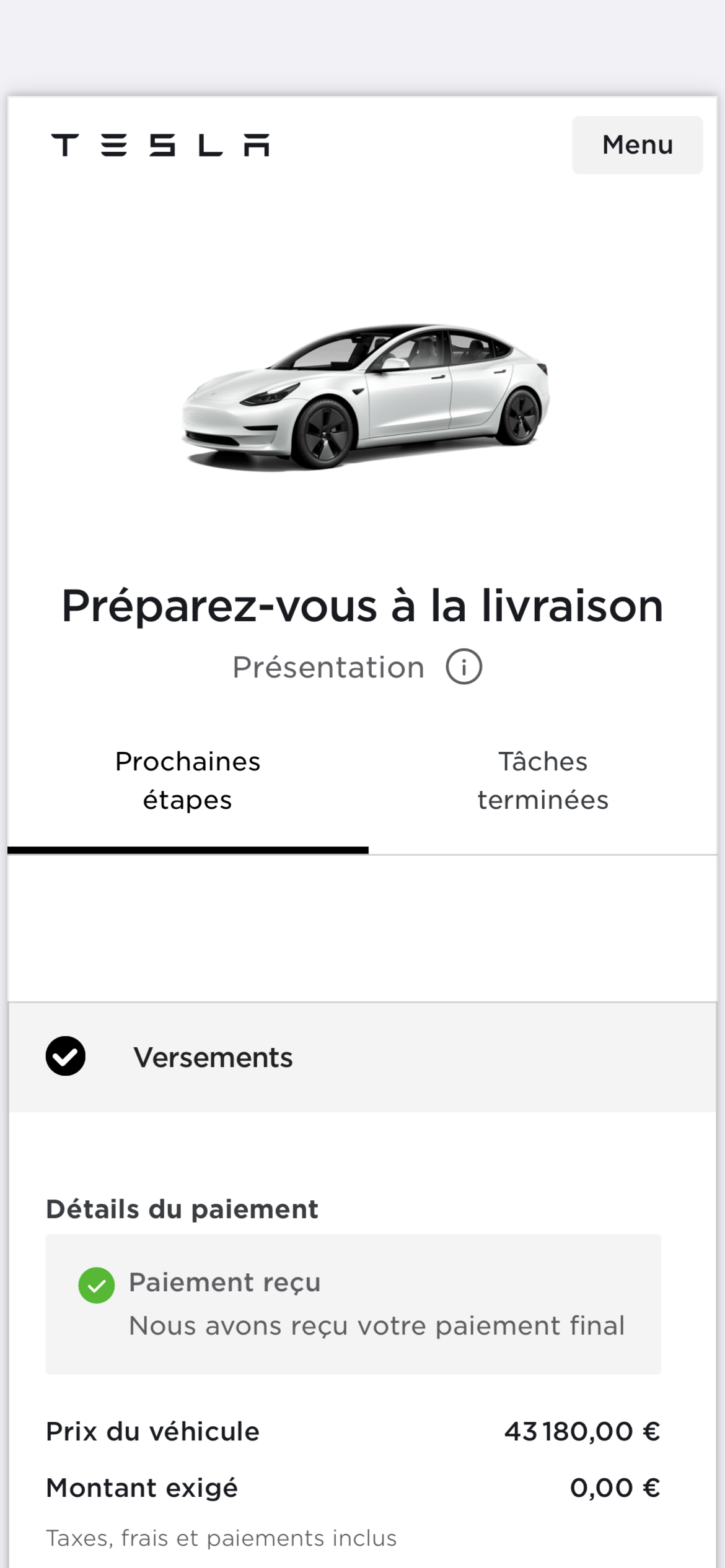The width and height of the screenshot is (725, 1568).
Task: Switch to the Tâches terminées tab
Action: click(x=543, y=781)
